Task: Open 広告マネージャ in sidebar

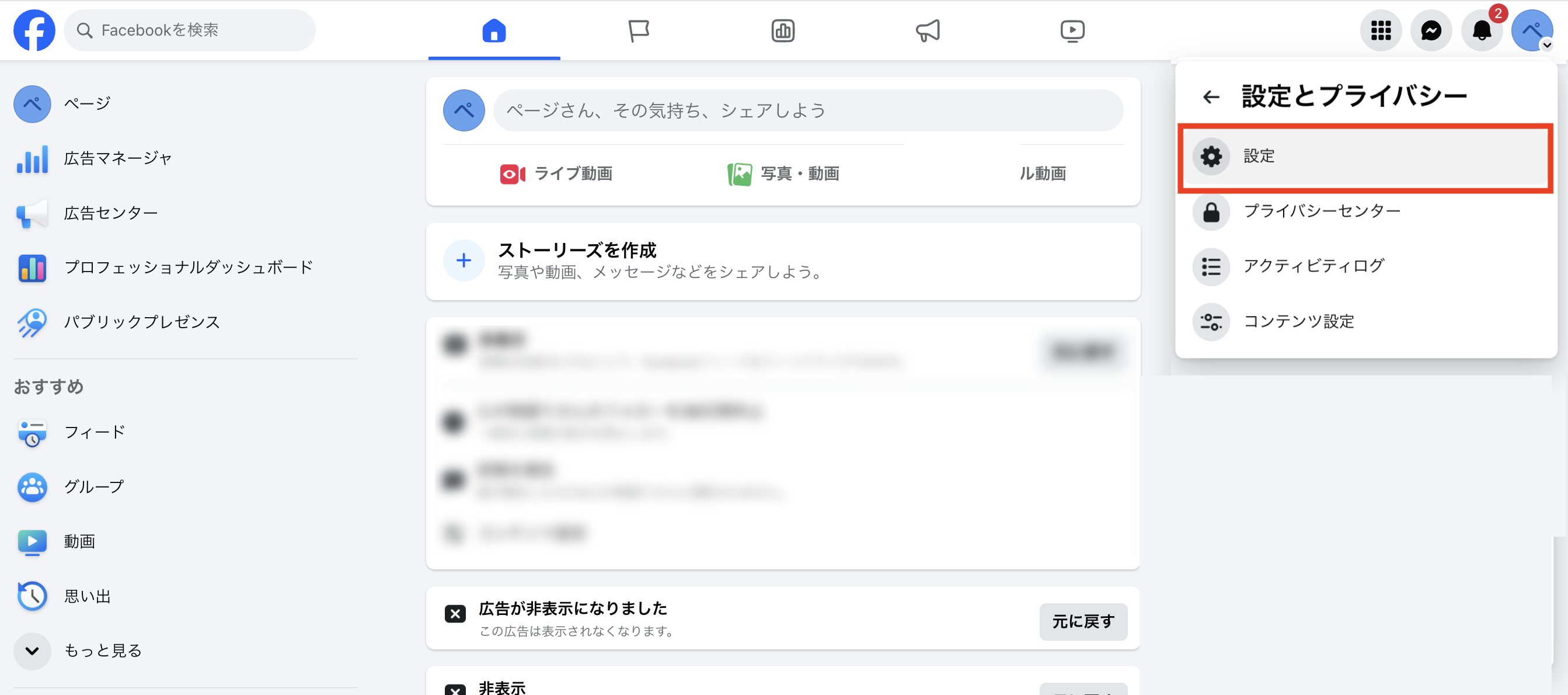Action: point(117,158)
